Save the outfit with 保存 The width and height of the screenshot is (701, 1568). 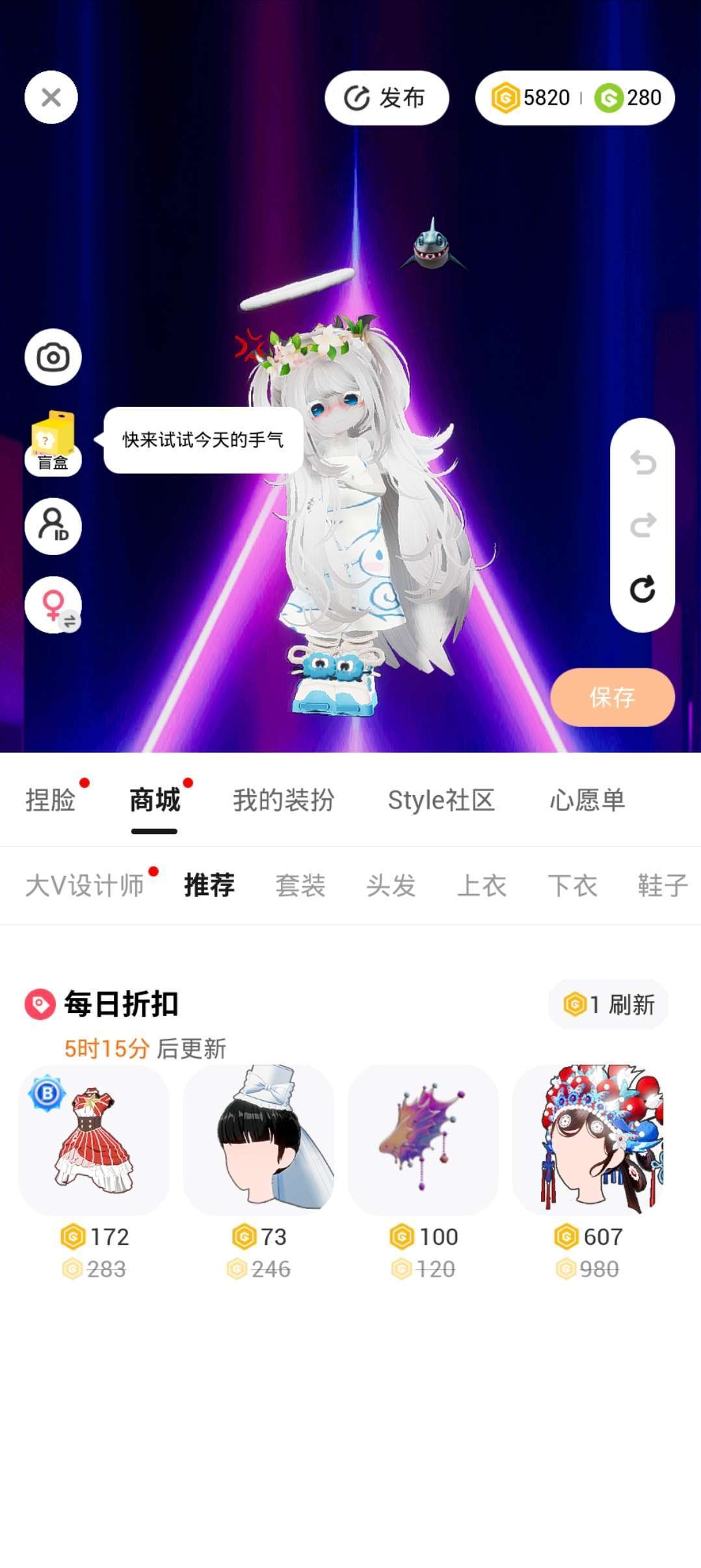[x=612, y=697]
